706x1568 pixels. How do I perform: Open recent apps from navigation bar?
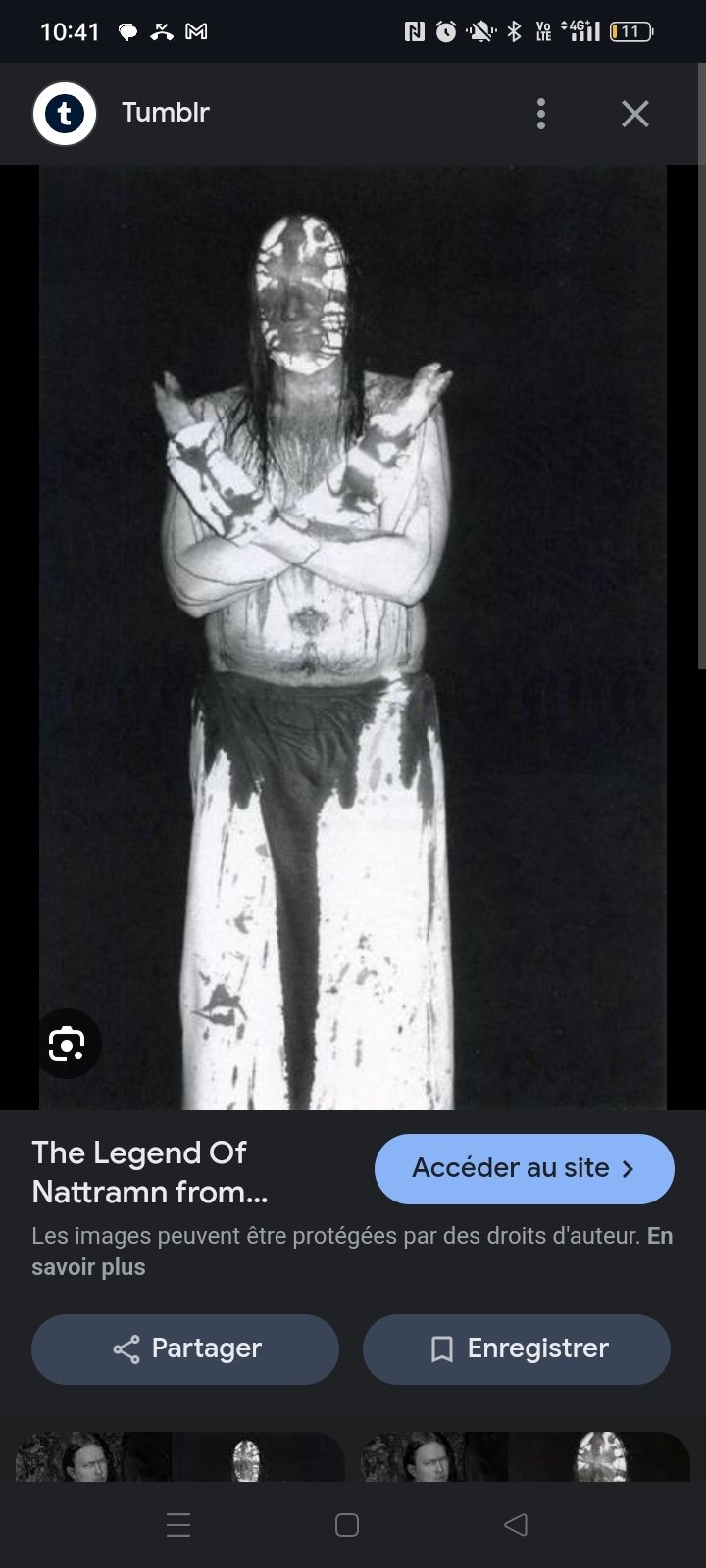178,1524
